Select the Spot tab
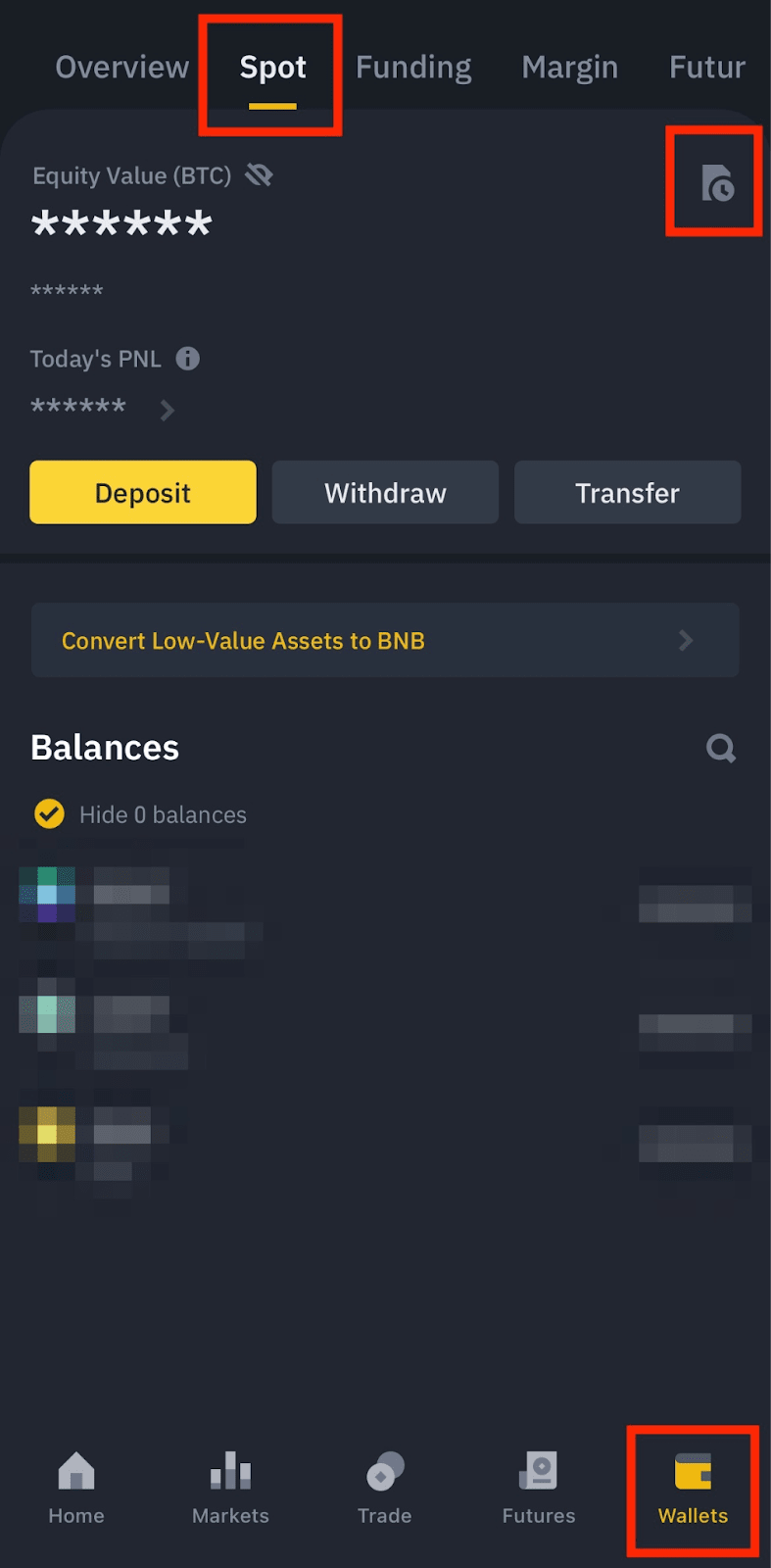The width and height of the screenshot is (771, 1568). click(272, 67)
